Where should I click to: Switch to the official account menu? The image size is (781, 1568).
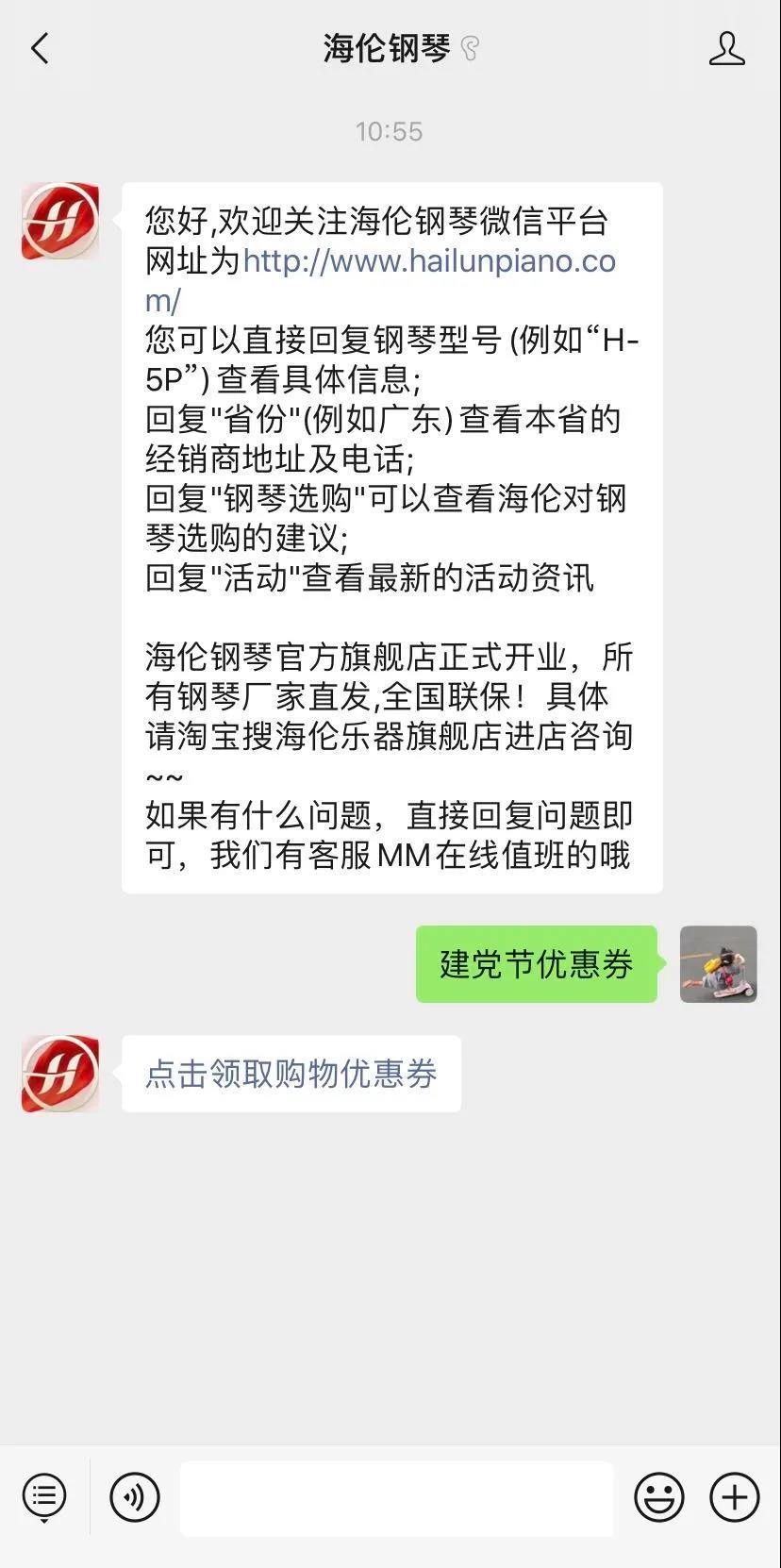point(44,1497)
